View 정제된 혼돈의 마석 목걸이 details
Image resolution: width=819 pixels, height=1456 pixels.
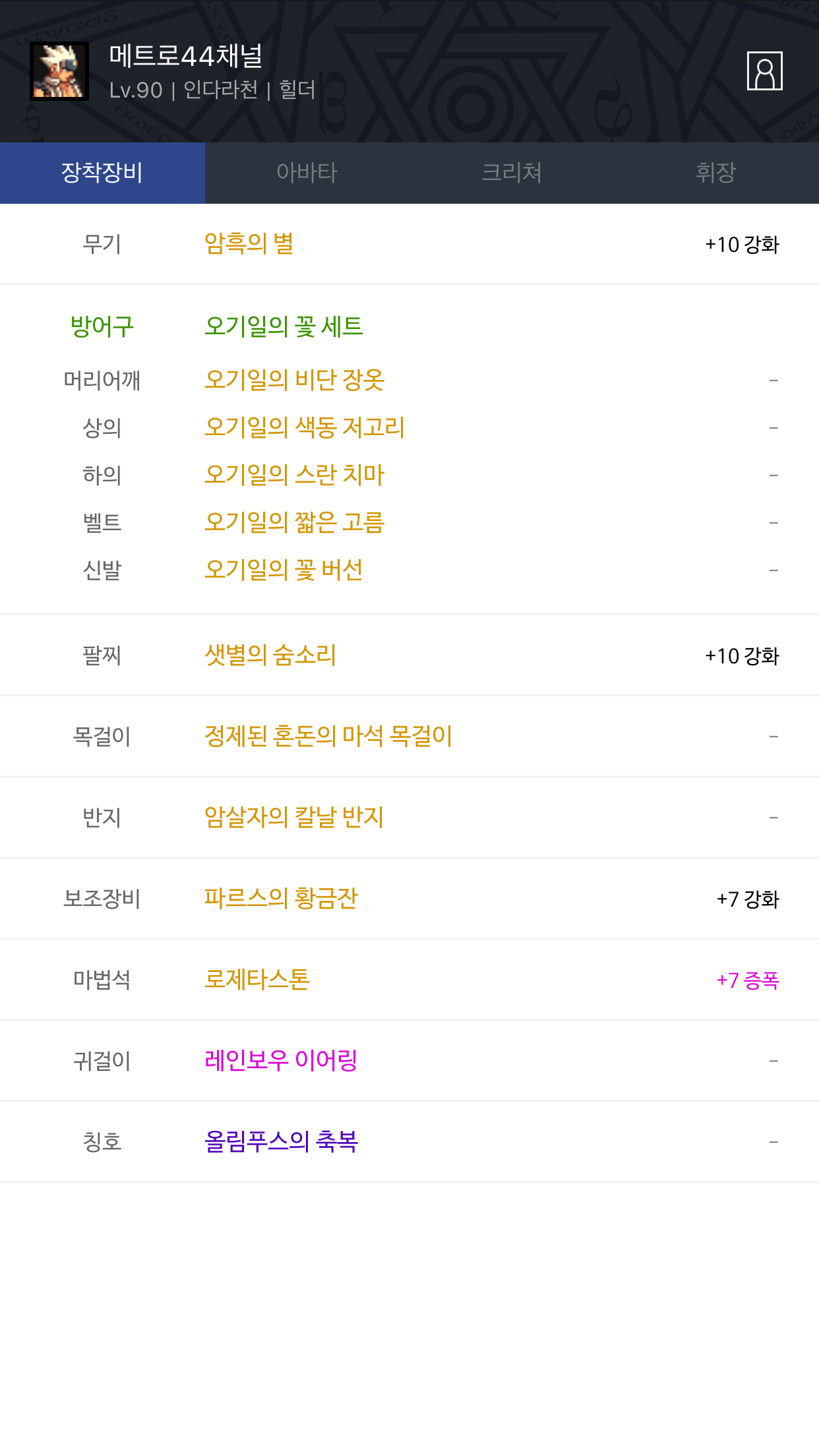328,736
